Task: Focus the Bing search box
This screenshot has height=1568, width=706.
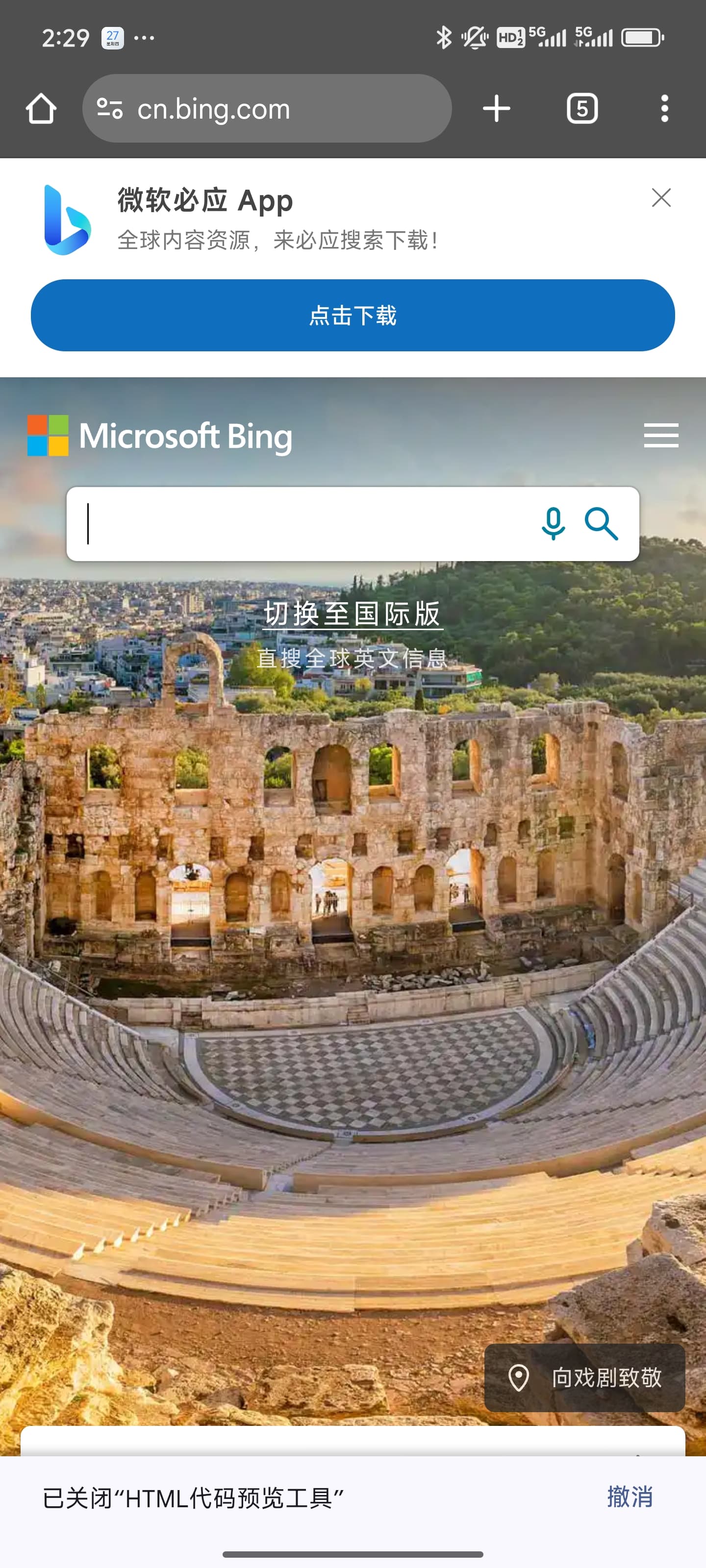Action: click(x=304, y=523)
